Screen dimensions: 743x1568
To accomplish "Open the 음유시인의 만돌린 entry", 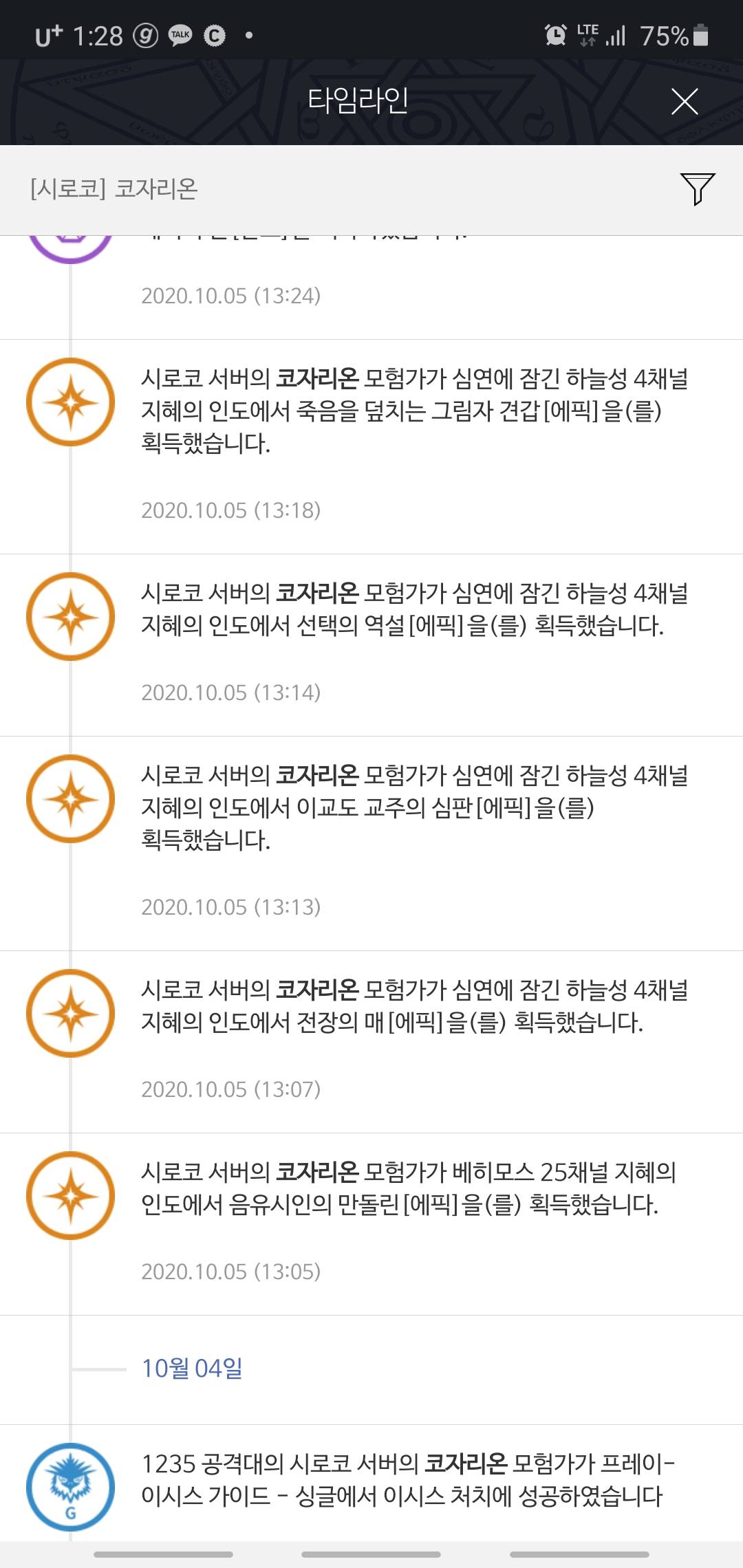I will point(413,1188).
